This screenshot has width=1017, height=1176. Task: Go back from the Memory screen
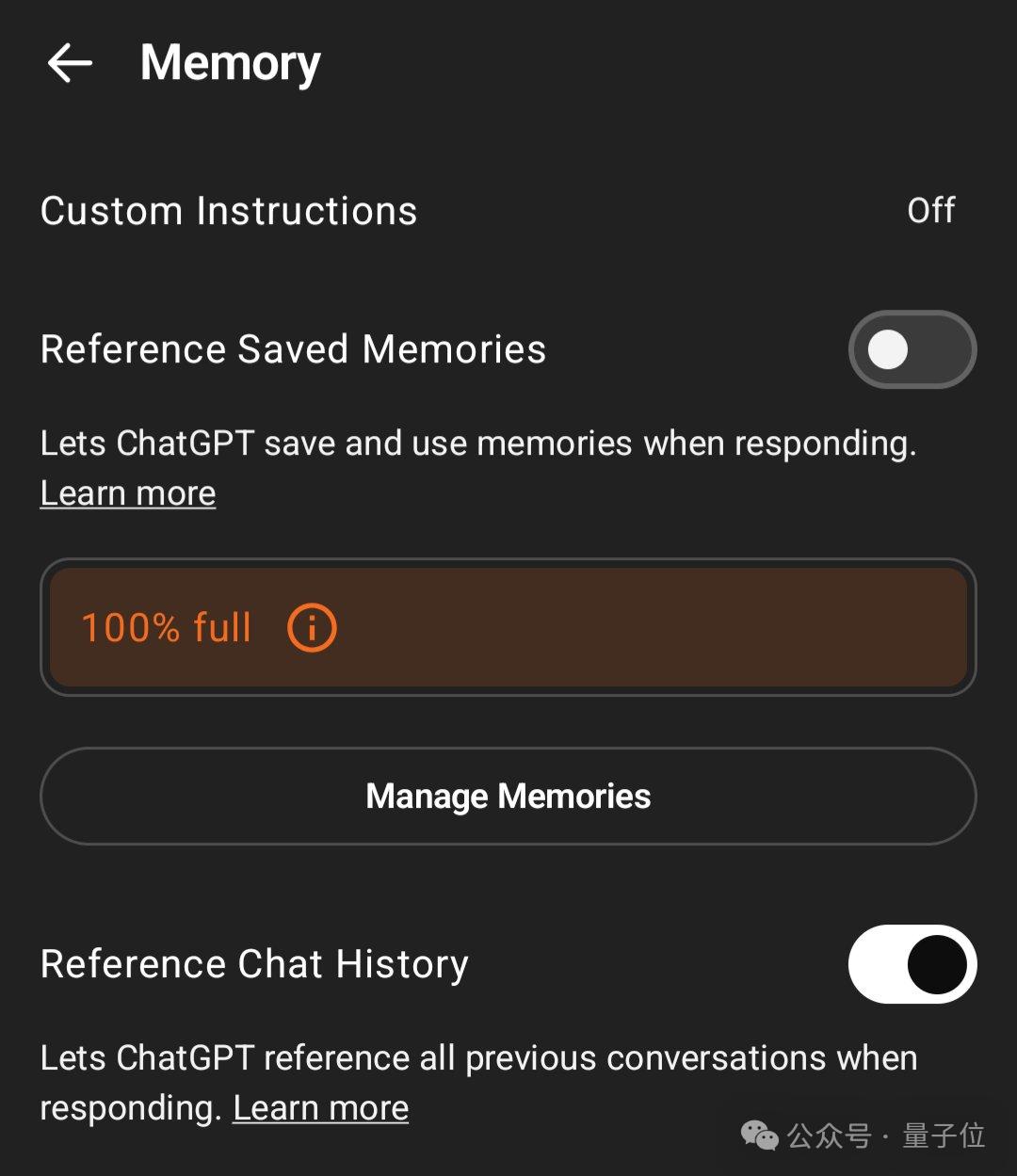[70, 64]
